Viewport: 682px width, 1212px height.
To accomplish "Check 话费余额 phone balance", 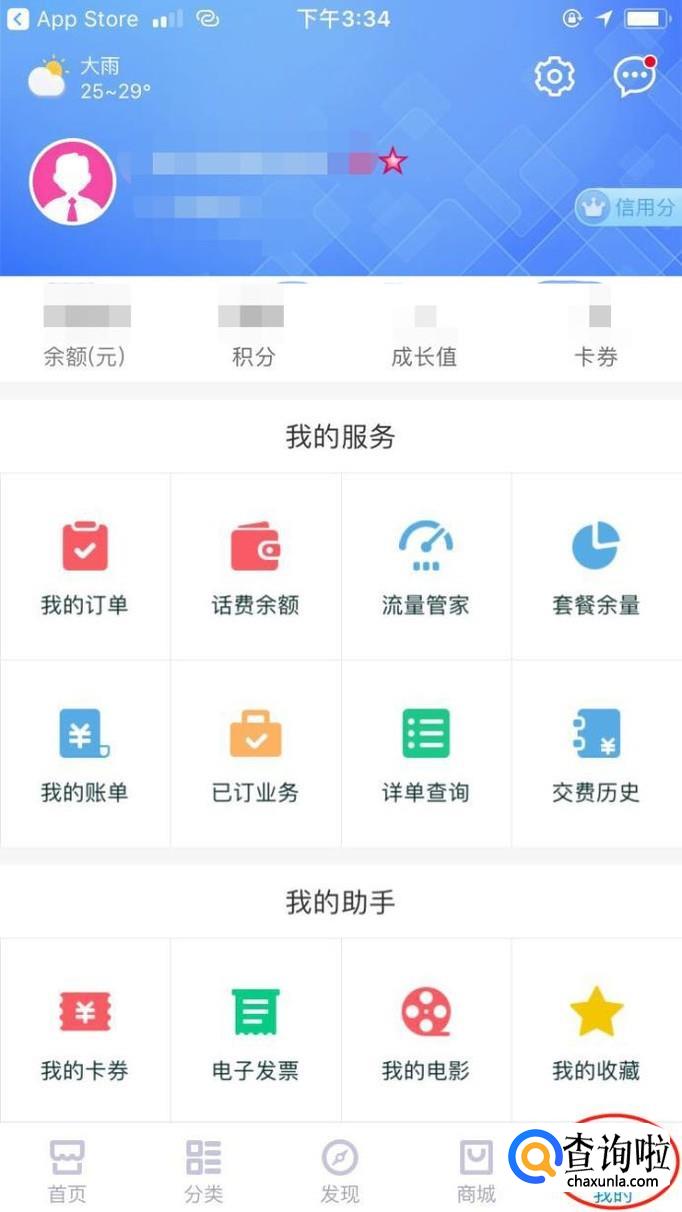I will [x=255, y=567].
